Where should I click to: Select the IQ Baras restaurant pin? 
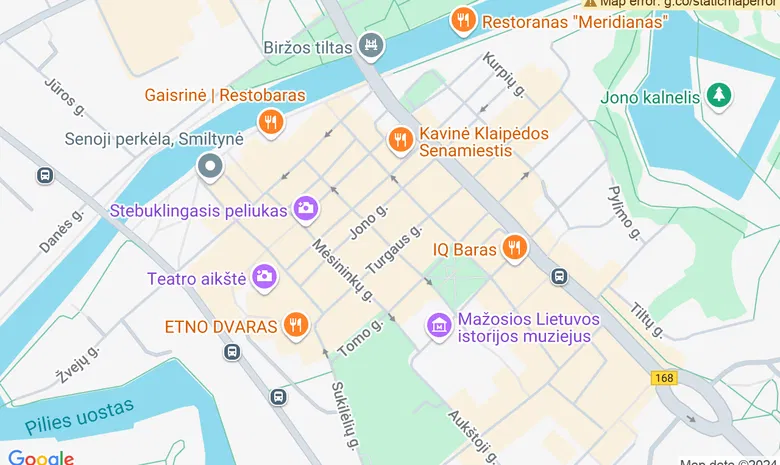tap(514, 247)
